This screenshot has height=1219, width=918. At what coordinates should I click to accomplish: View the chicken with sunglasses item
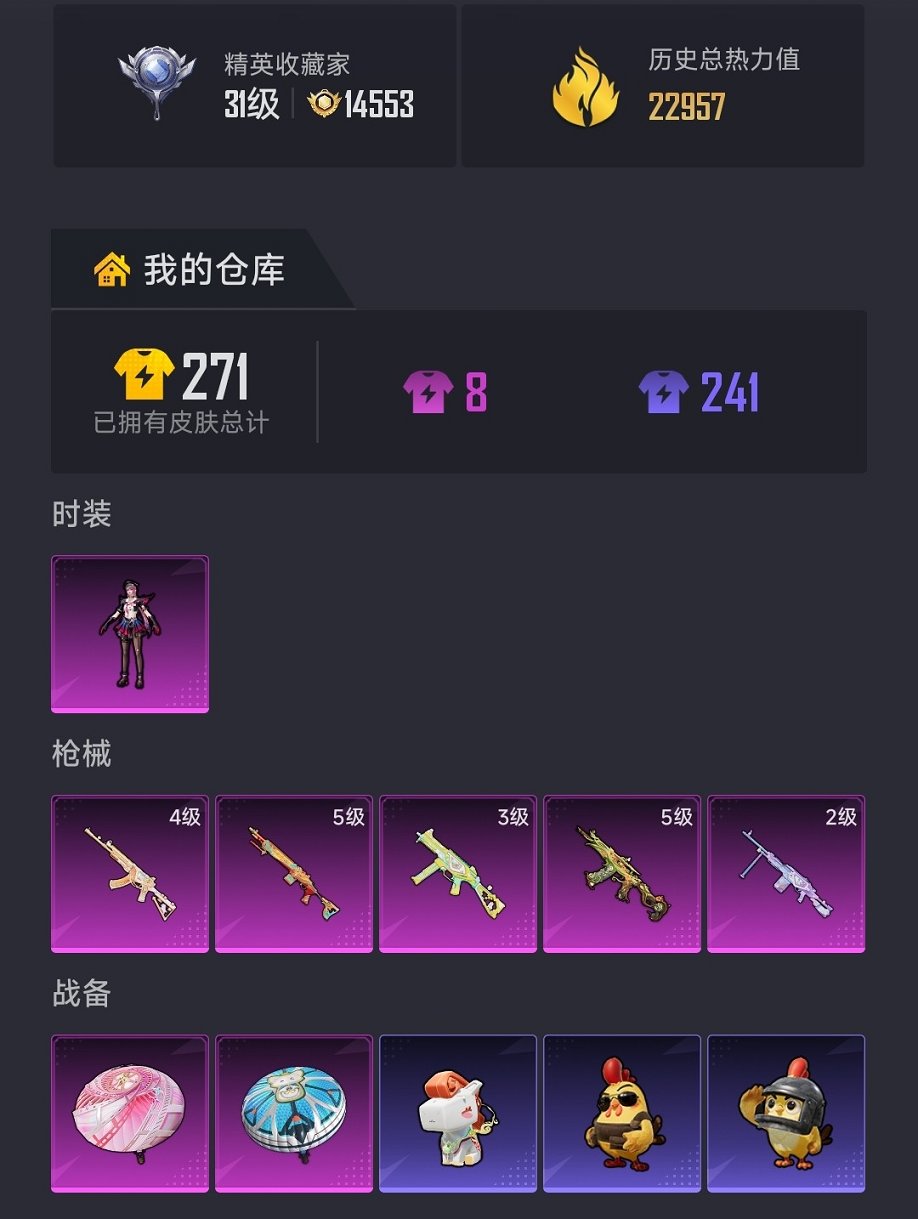tap(622, 1113)
